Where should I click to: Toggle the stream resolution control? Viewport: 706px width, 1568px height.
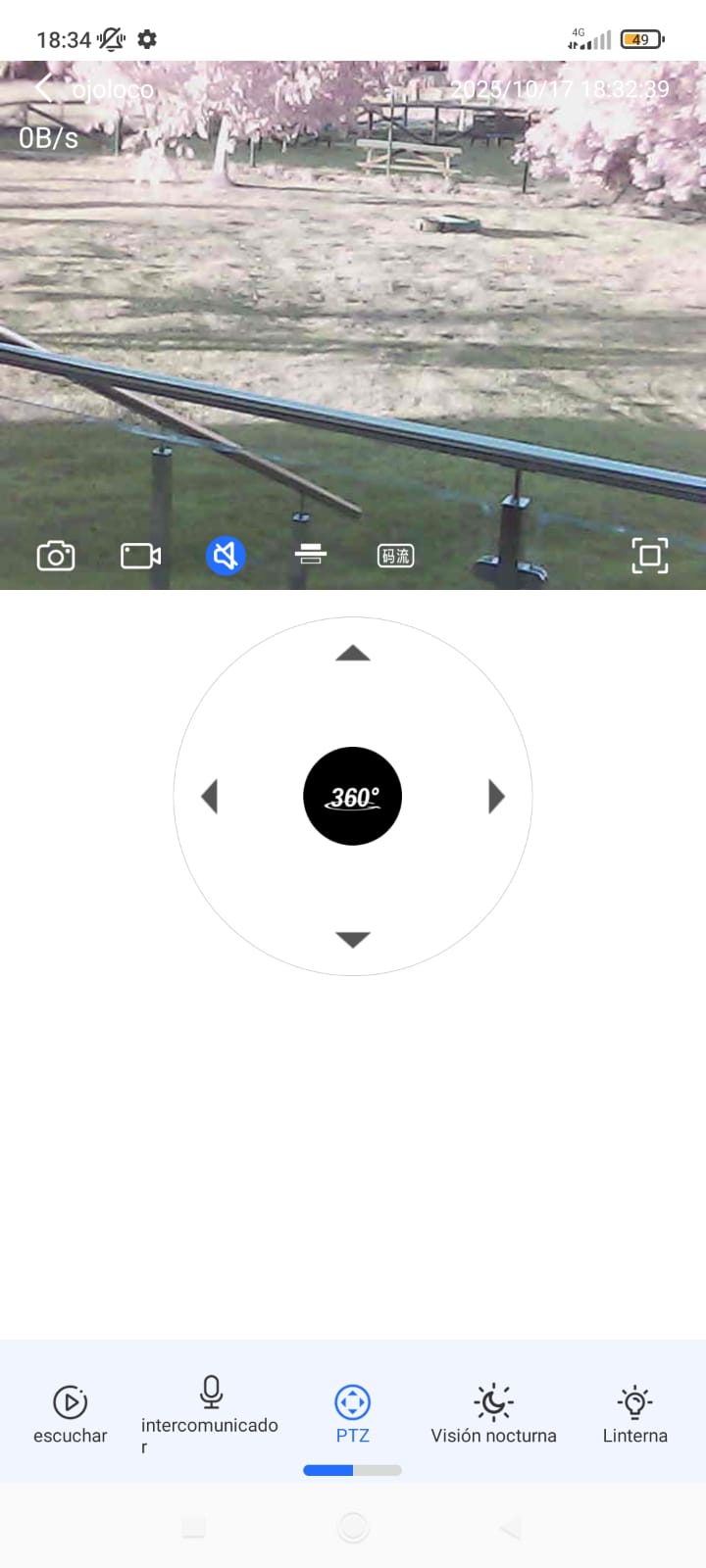click(x=311, y=555)
